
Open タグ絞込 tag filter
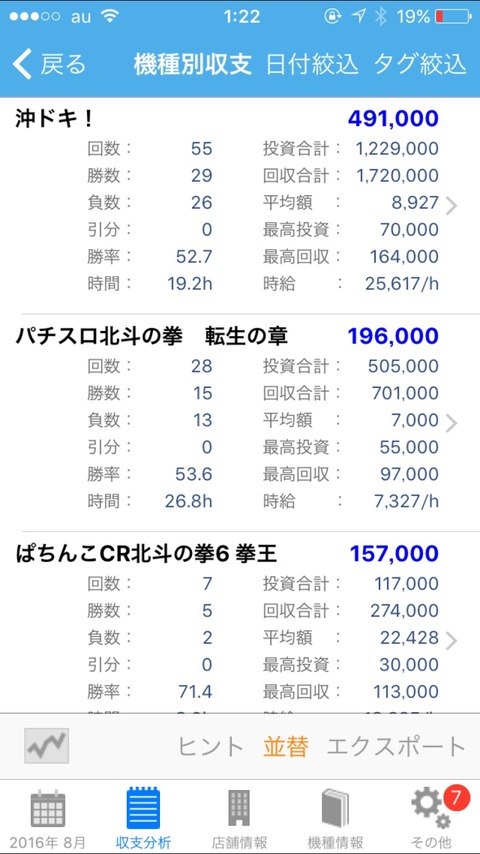coord(420,64)
